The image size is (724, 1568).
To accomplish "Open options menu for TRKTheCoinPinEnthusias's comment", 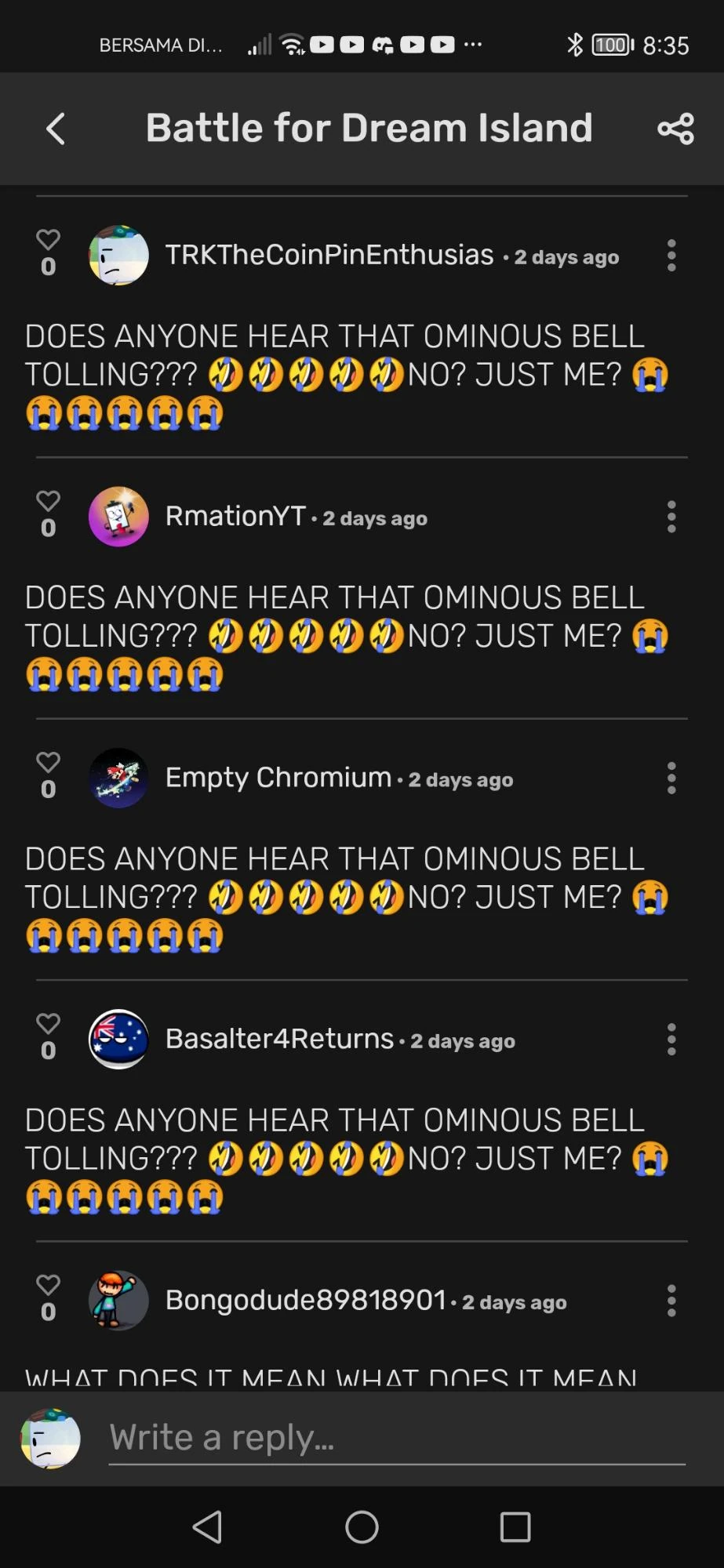I will 671,256.
